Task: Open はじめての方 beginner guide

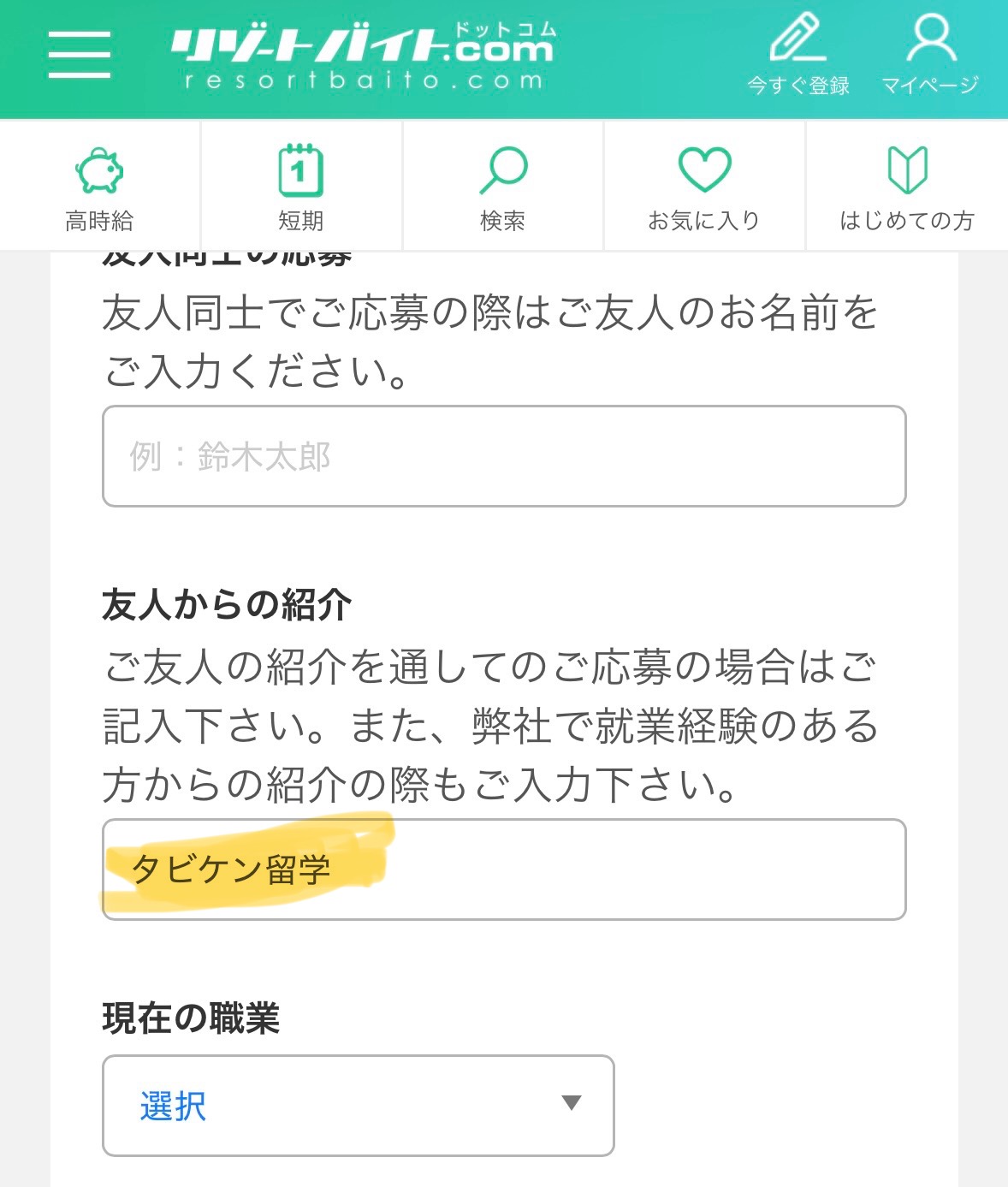Action: [x=907, y=187]
